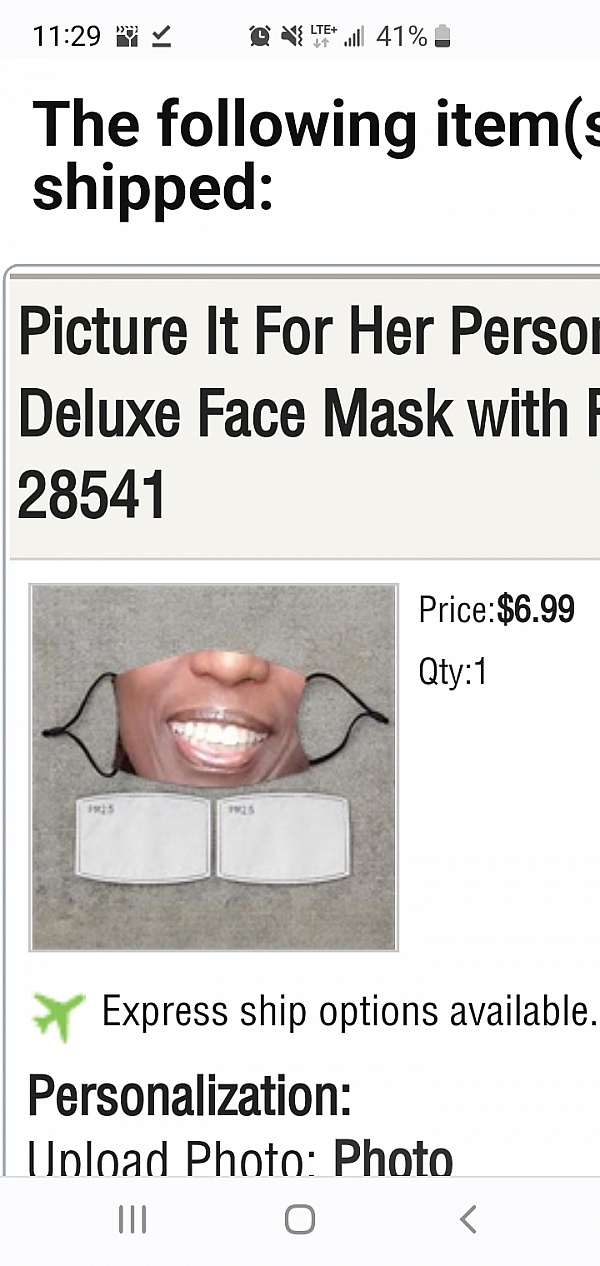Tap the home button in navigation bar

pyautogui.click(x=300, y=1219)
